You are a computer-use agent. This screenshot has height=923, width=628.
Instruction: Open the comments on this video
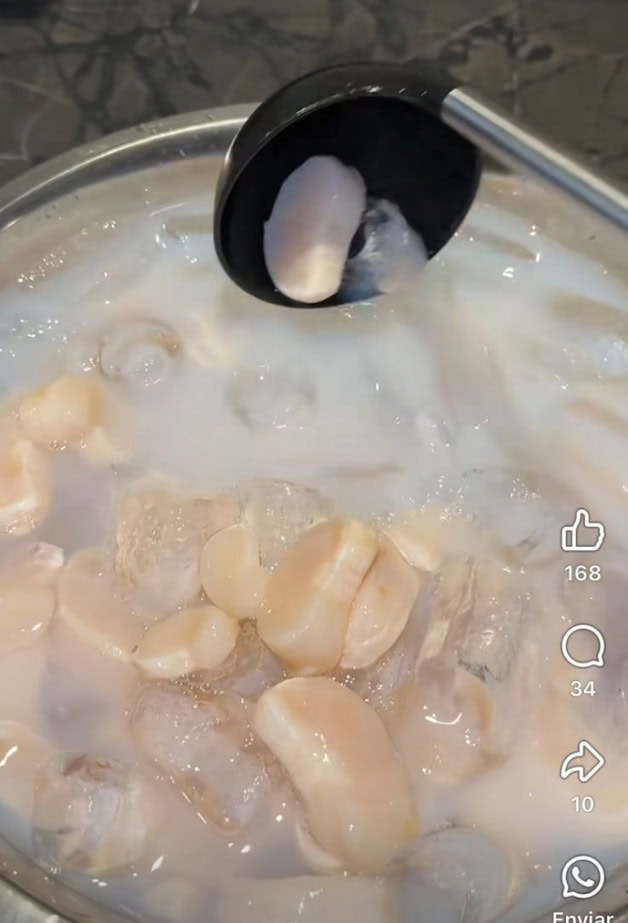coord(582,647)
